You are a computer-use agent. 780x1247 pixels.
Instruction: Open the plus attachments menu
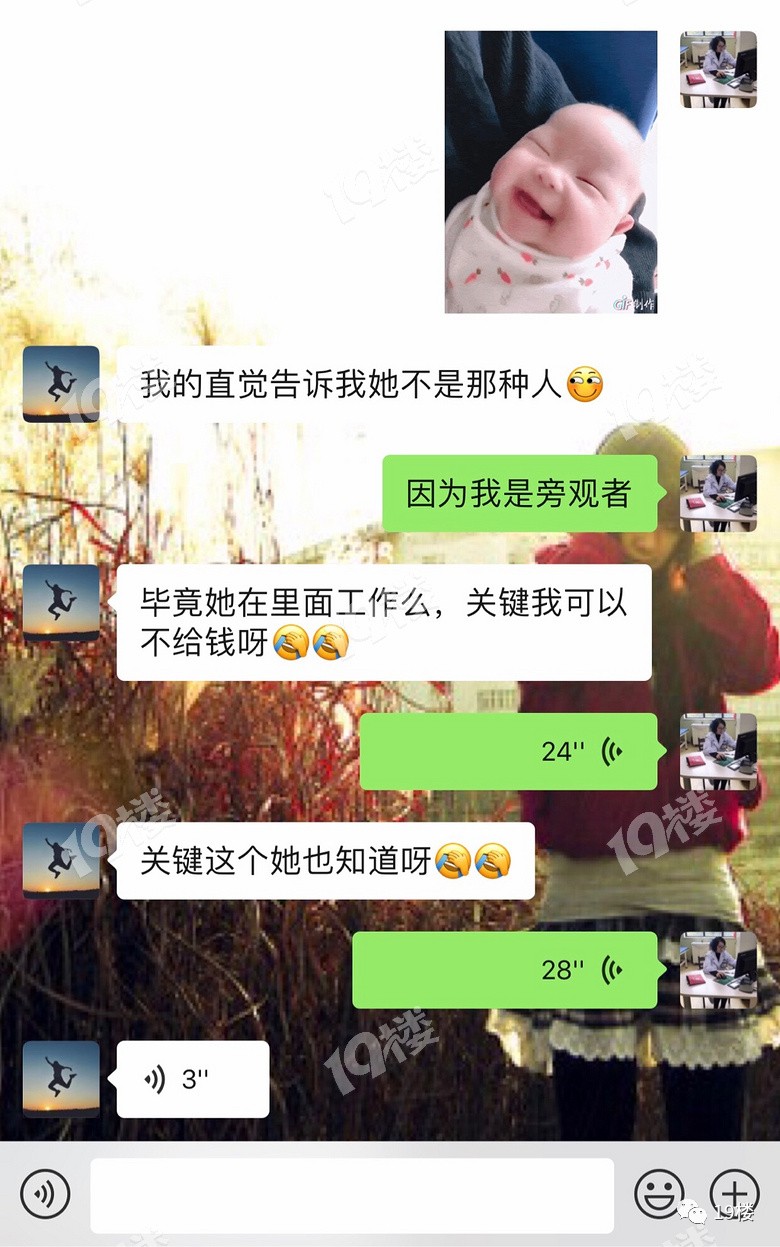click(734, 1192)
